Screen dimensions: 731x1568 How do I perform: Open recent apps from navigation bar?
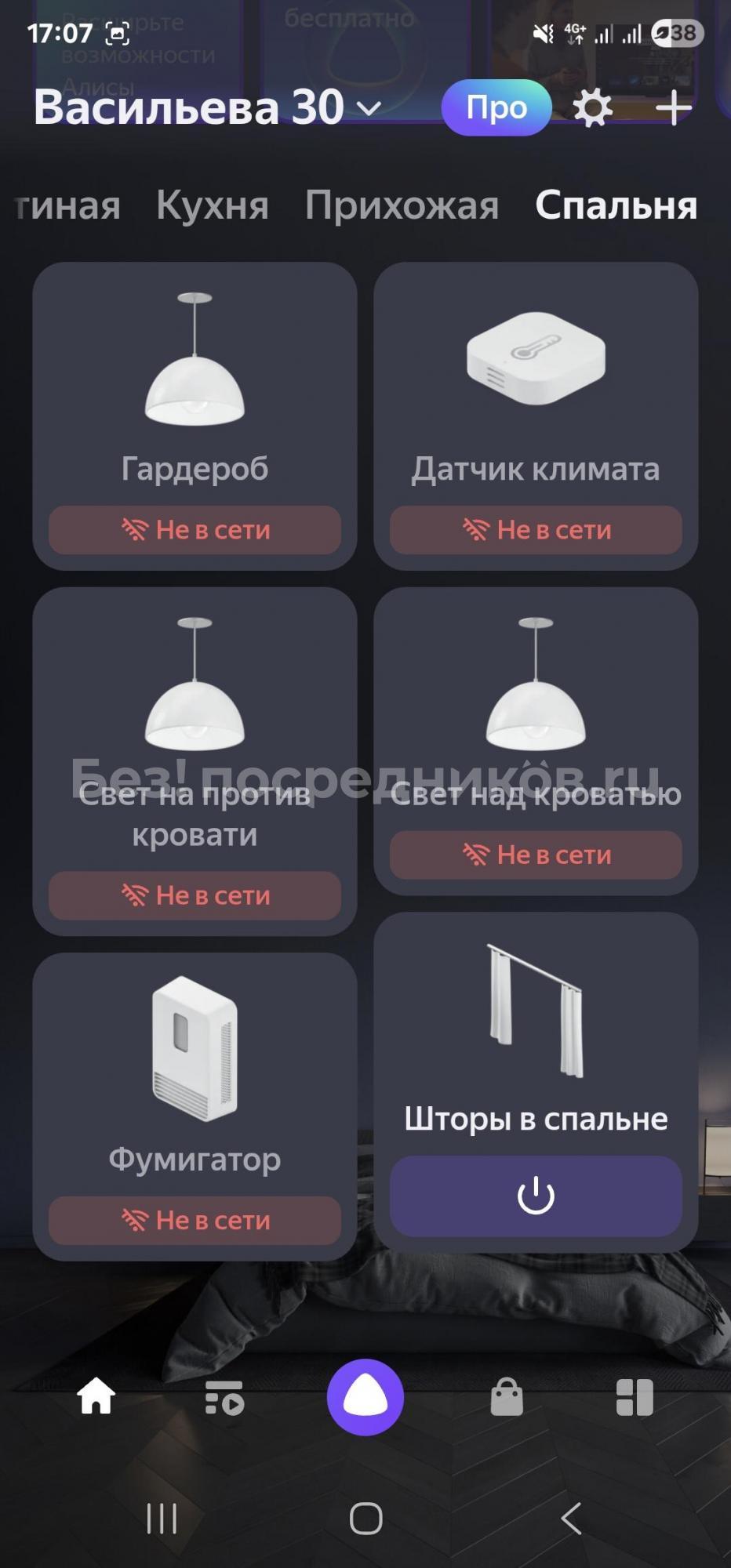pyautogui.click(x=162, y=1519)
